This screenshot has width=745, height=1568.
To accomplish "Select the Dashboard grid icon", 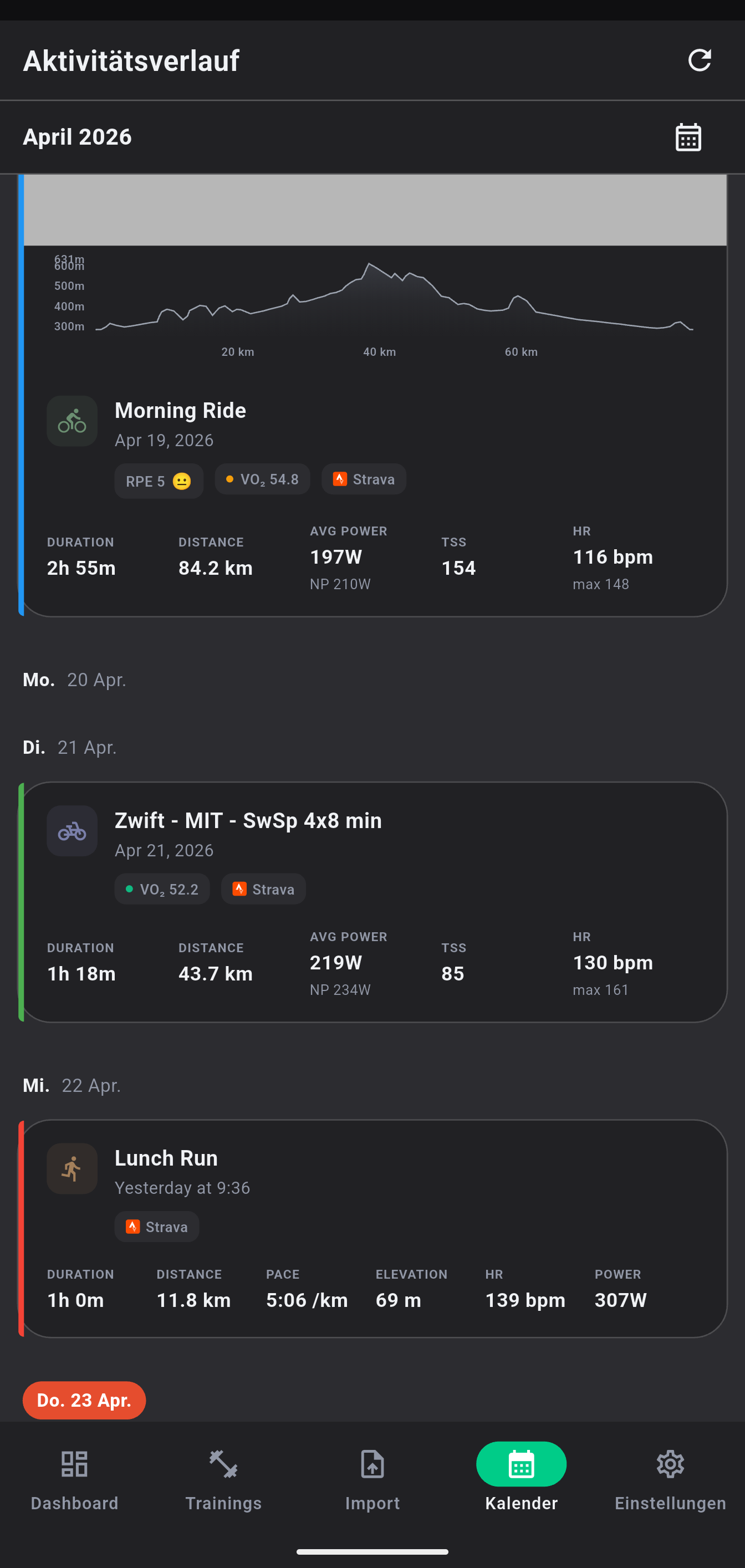I will point(74,1464).
